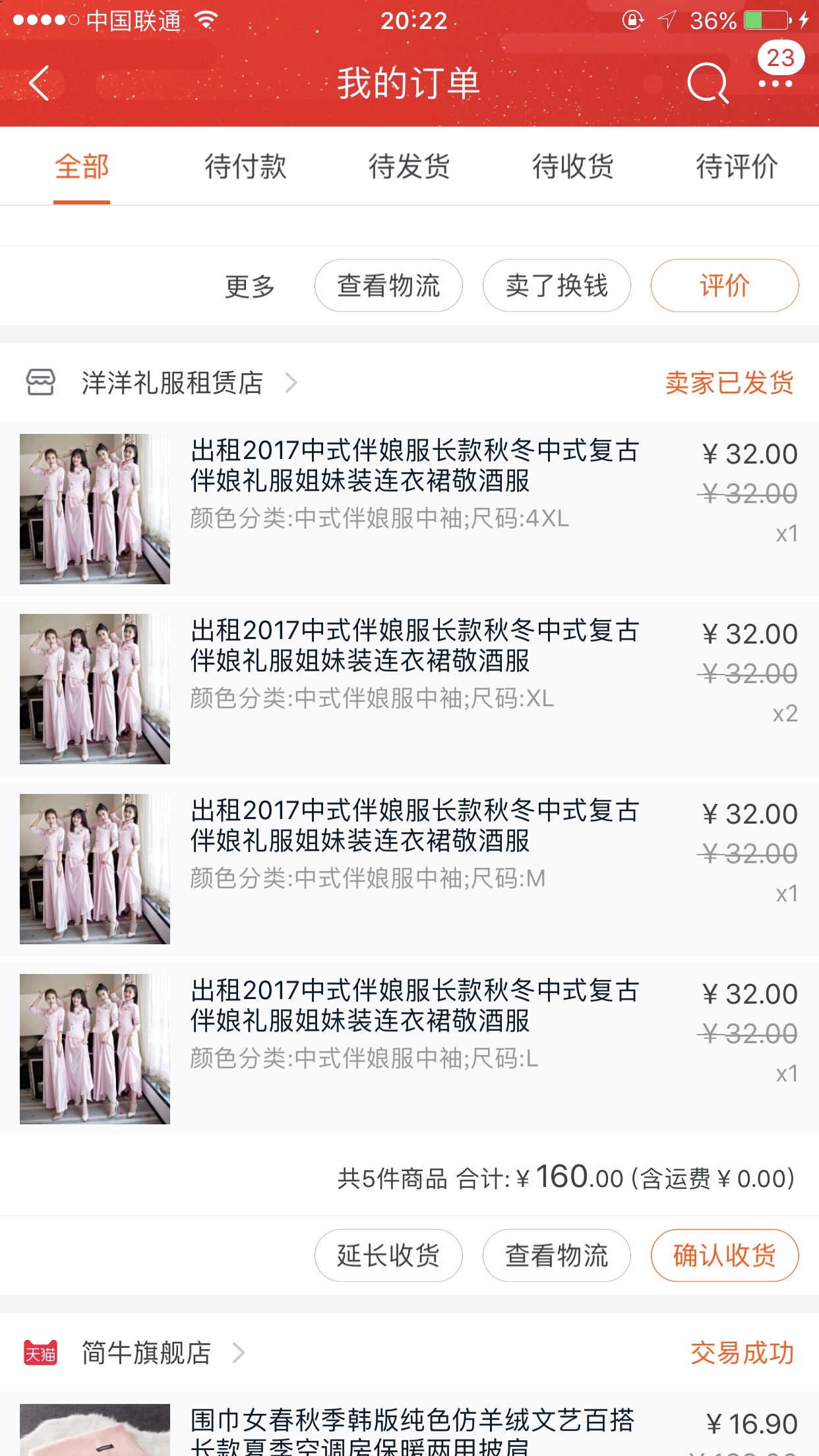Open the three-dot menu with 23 badge
The height and width of the screenshot is (1456, 819).
pyautogui.click(x=775, y=83)
